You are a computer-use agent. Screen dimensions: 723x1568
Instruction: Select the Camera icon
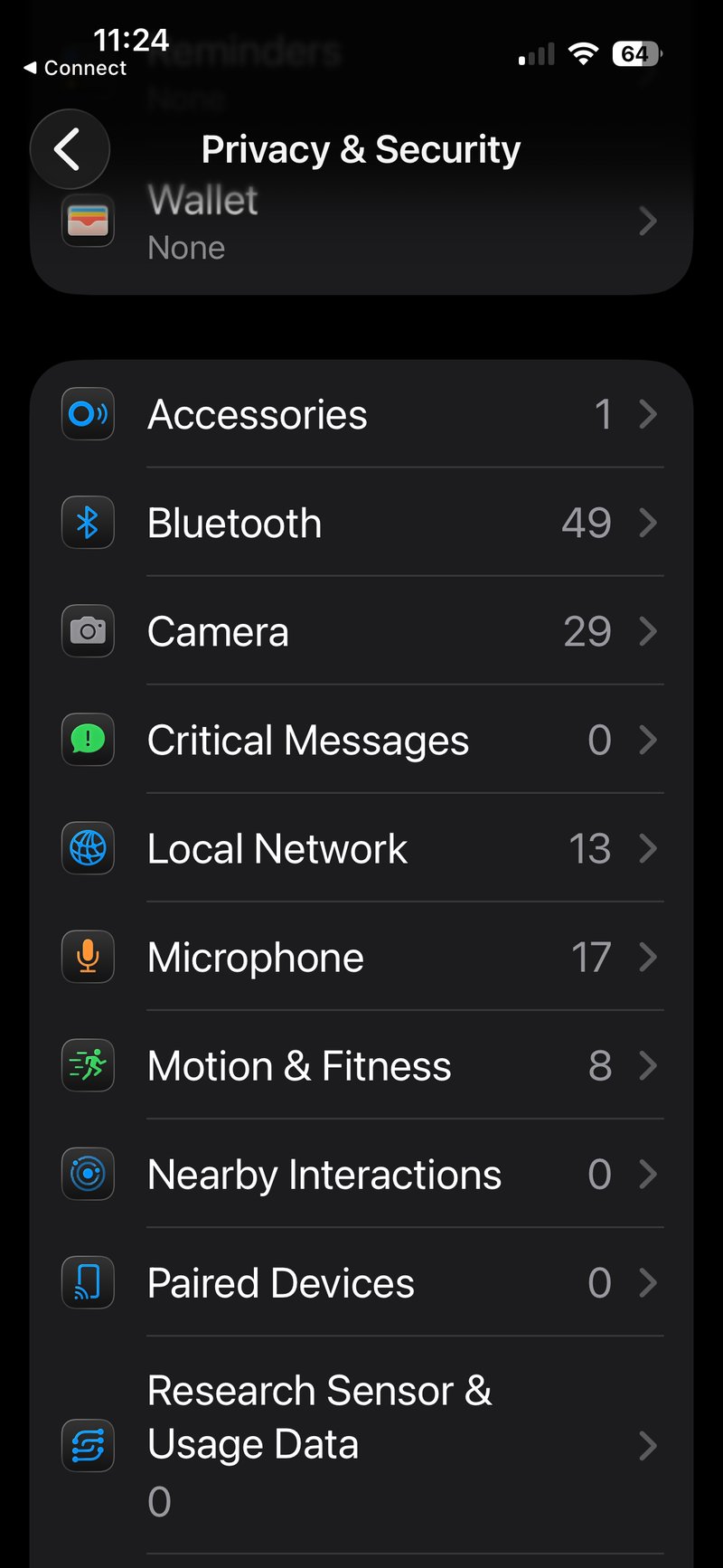point(87,631)
